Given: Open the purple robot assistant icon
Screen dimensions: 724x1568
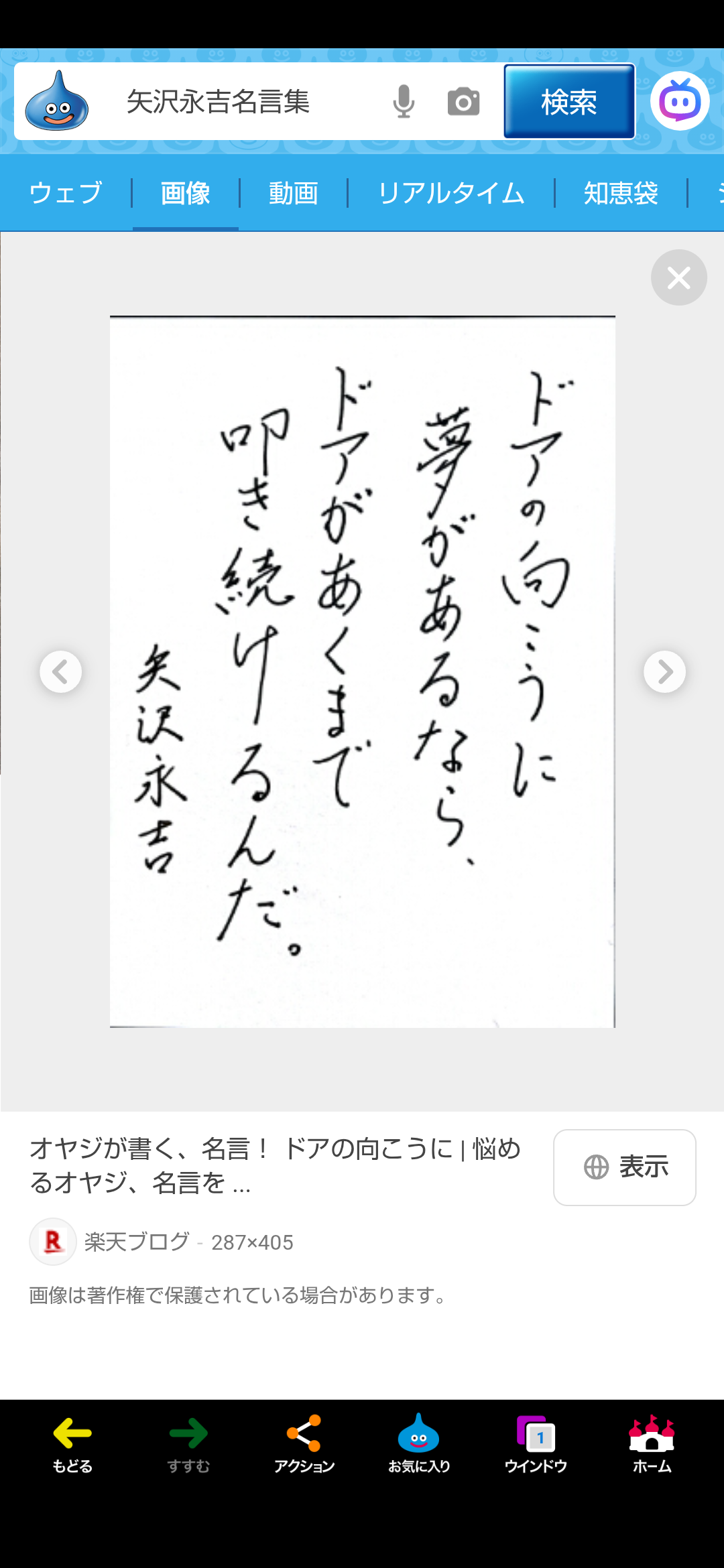Looking at the screenshot, I should [x=679, y=101].
